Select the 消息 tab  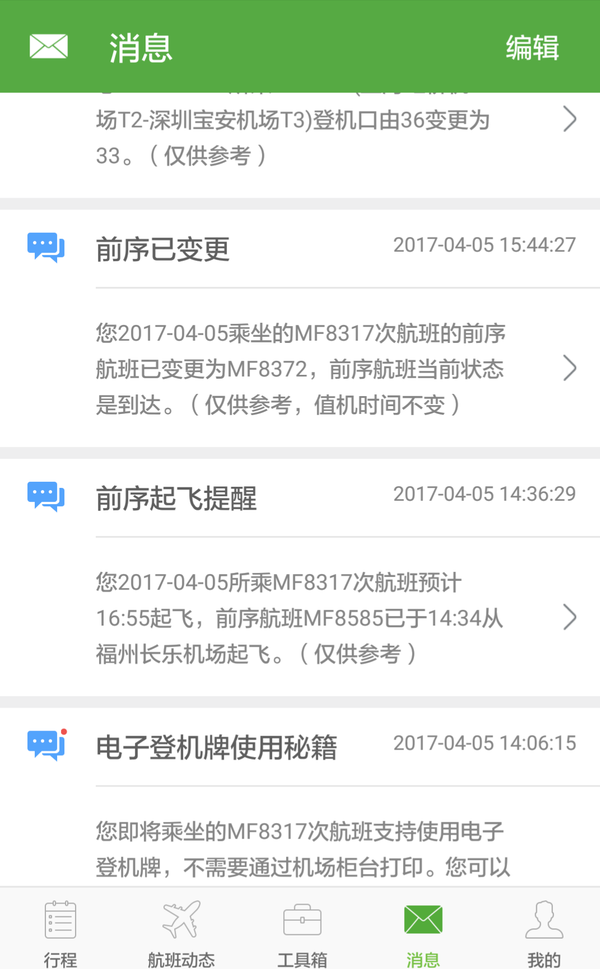coord(422,930)
